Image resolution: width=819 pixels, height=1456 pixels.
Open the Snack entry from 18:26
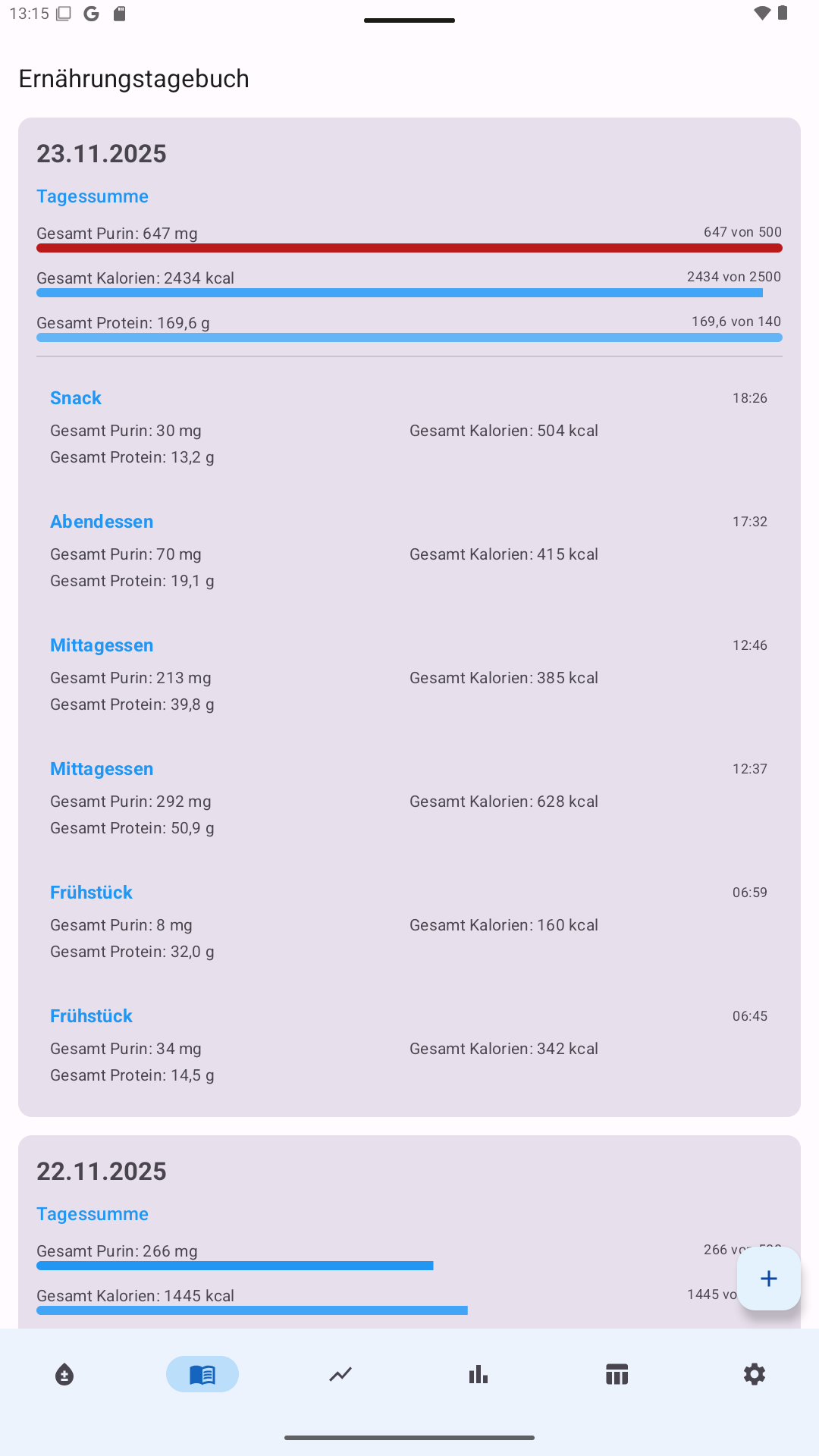click(409, 427)
